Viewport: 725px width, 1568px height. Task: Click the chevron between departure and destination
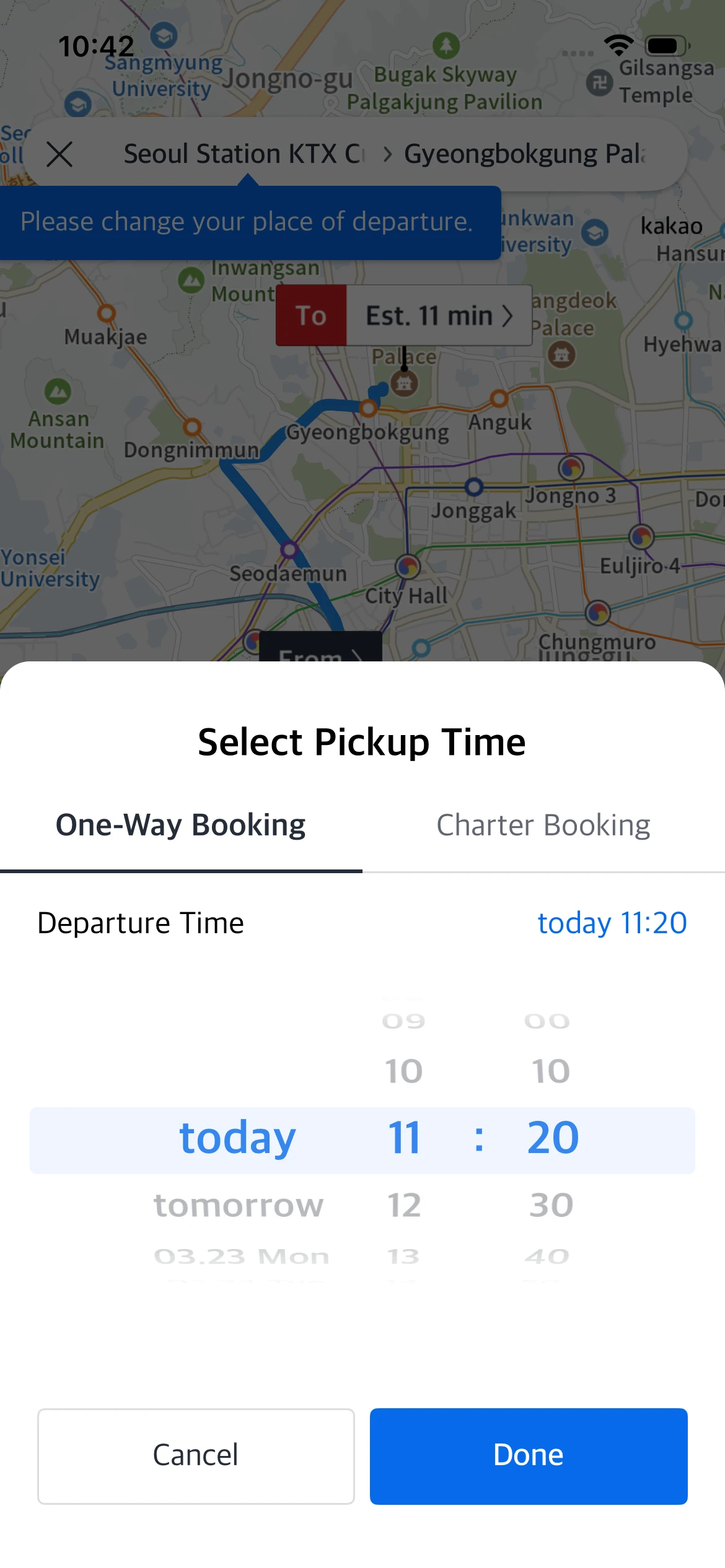387,155
